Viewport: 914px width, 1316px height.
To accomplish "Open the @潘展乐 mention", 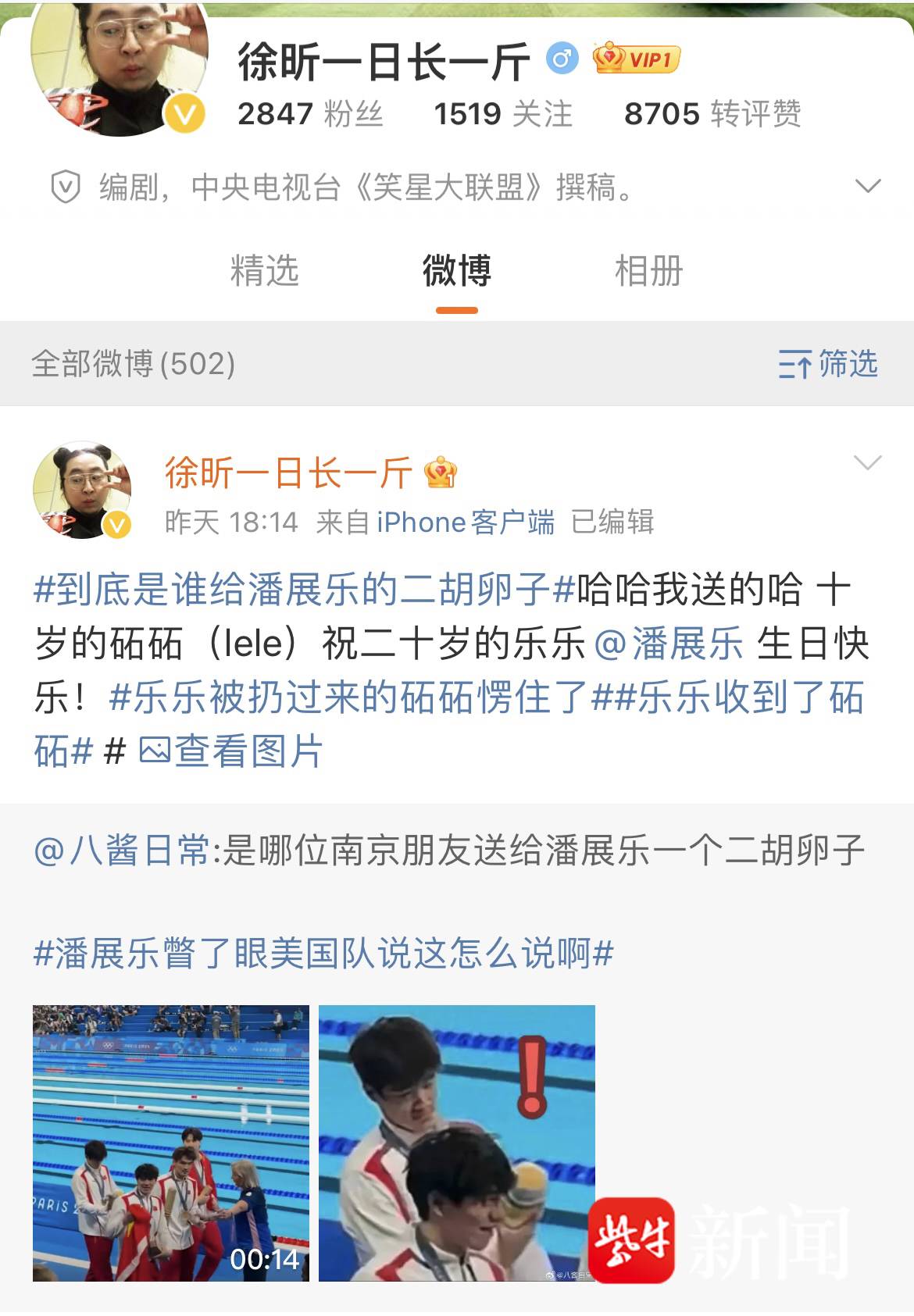I will point(669,644).
